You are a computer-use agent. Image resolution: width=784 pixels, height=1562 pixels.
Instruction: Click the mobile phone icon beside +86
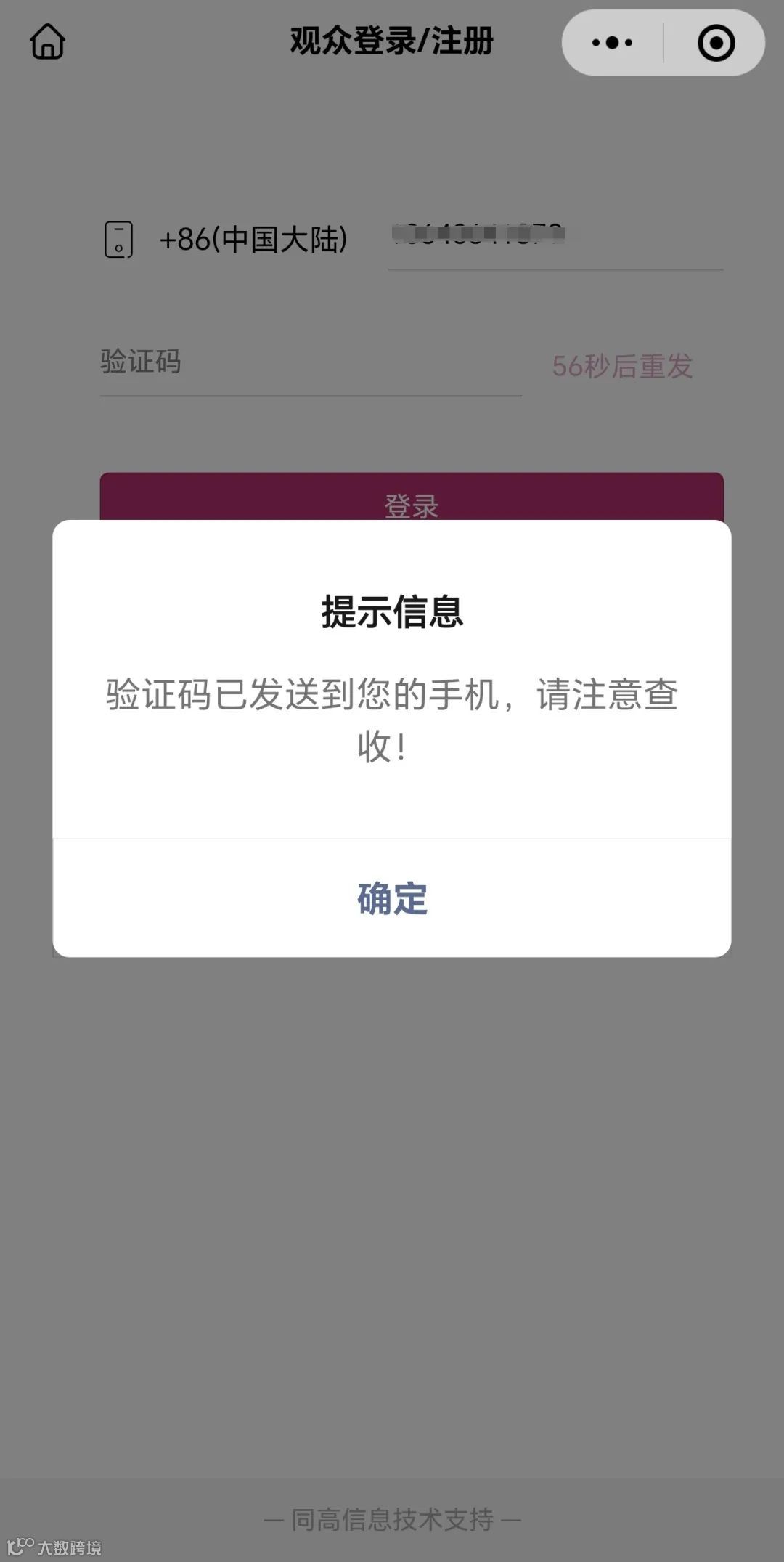118,240
